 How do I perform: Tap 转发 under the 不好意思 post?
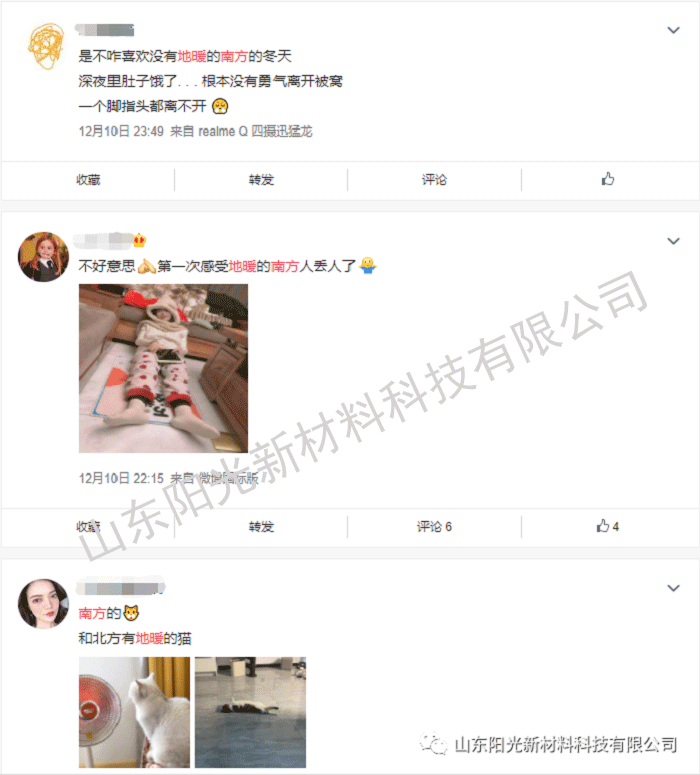[261, 526]
